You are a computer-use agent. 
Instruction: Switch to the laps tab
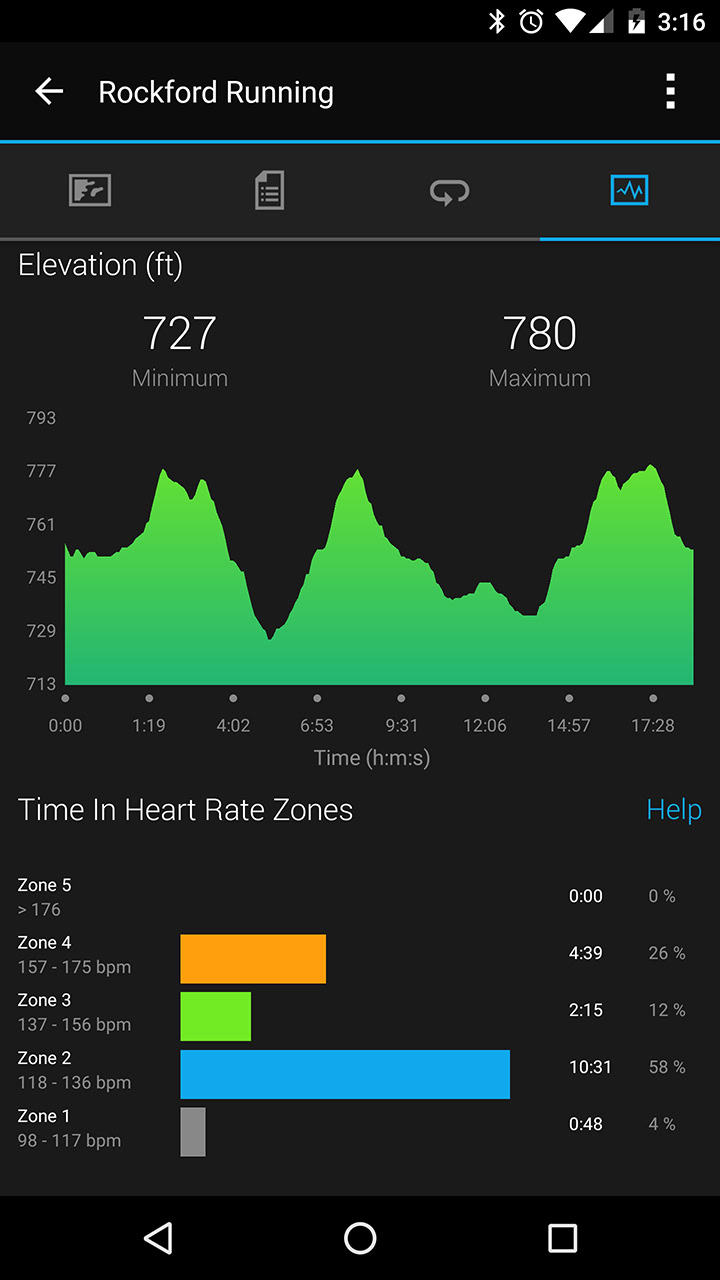pos(450,190)
